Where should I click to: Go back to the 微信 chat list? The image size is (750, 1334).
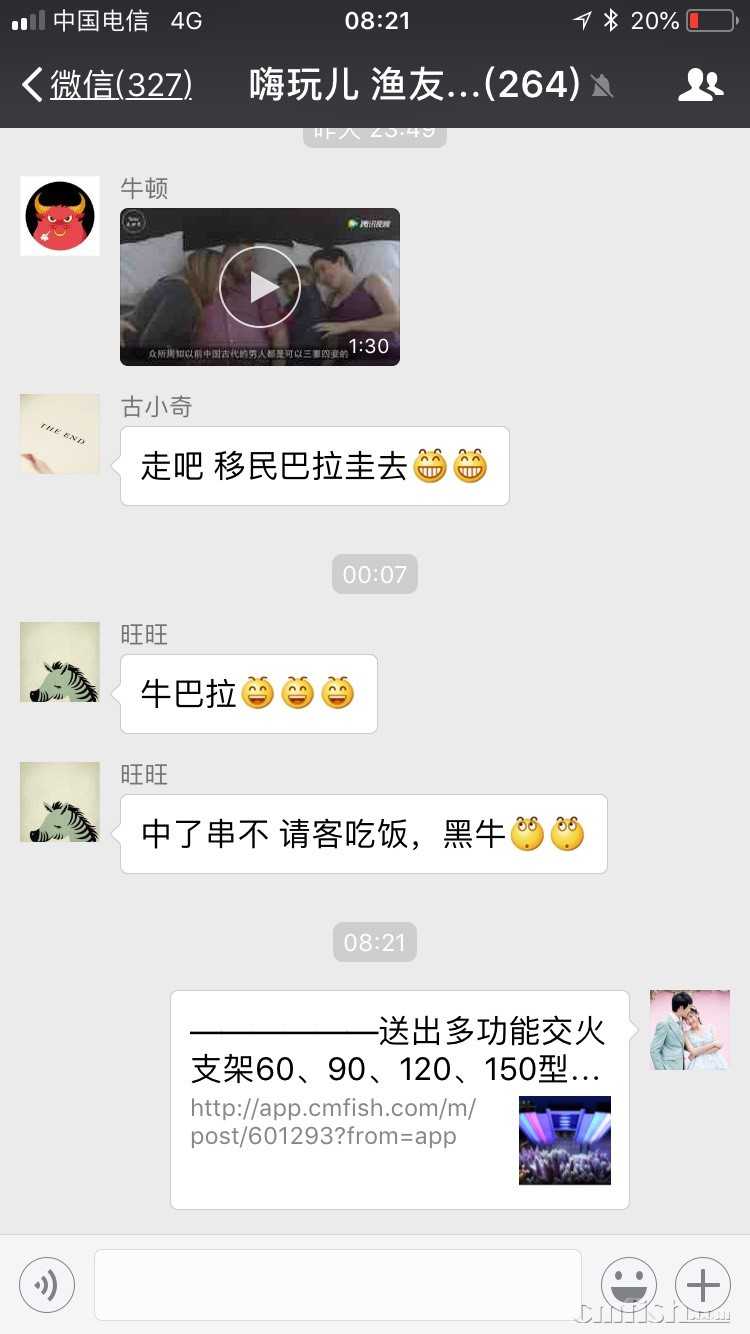[x=105, y=85]
